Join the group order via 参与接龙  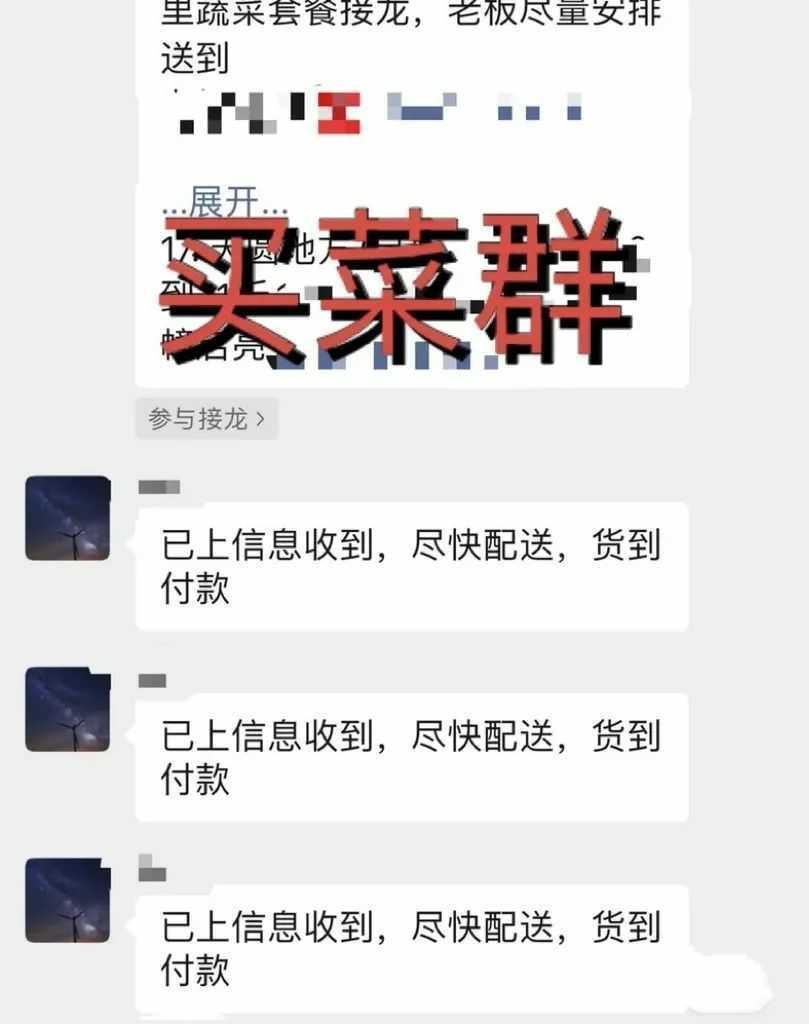point(206,419)
